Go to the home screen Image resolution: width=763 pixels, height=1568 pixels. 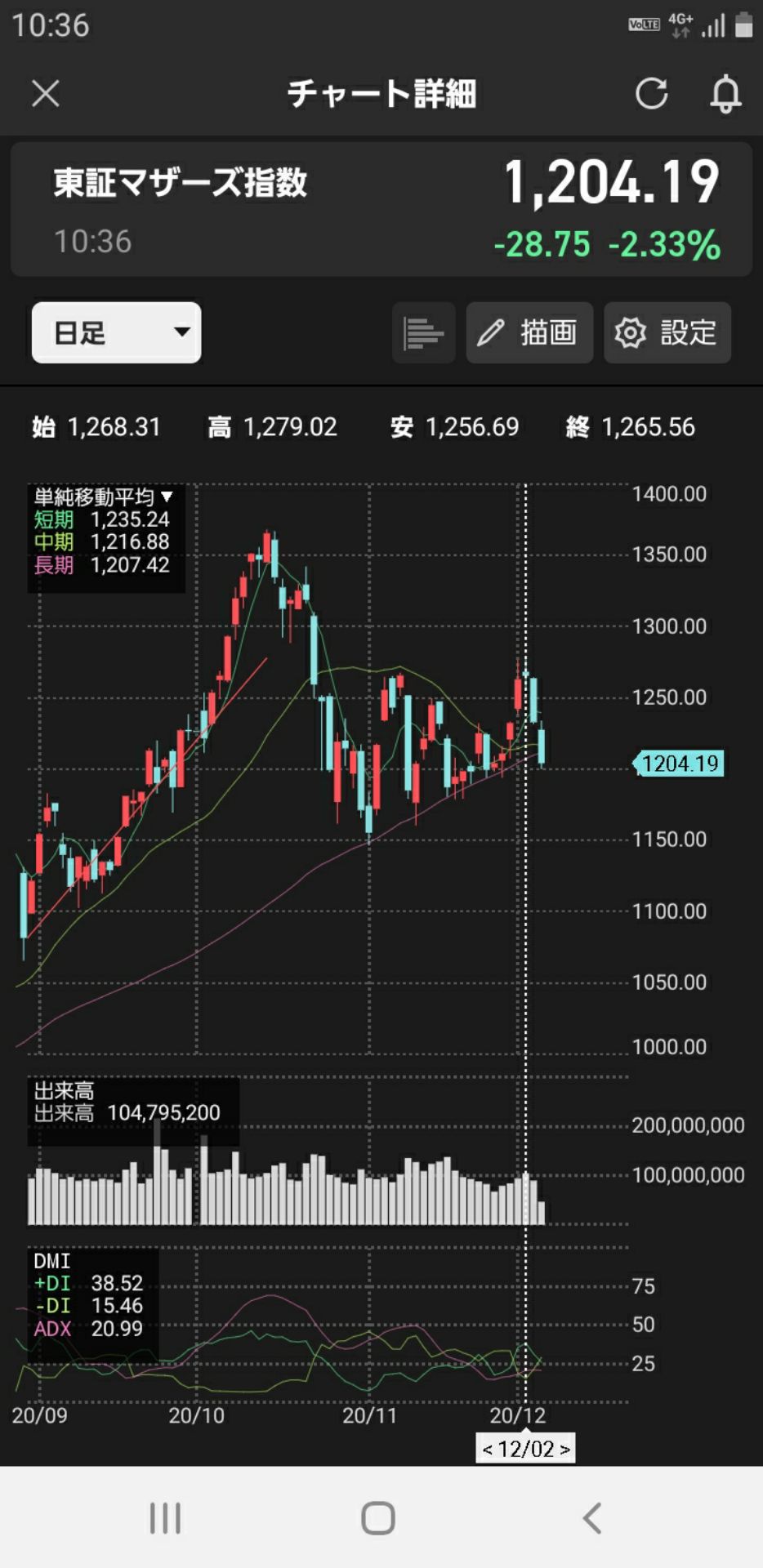click(378, 1518)
